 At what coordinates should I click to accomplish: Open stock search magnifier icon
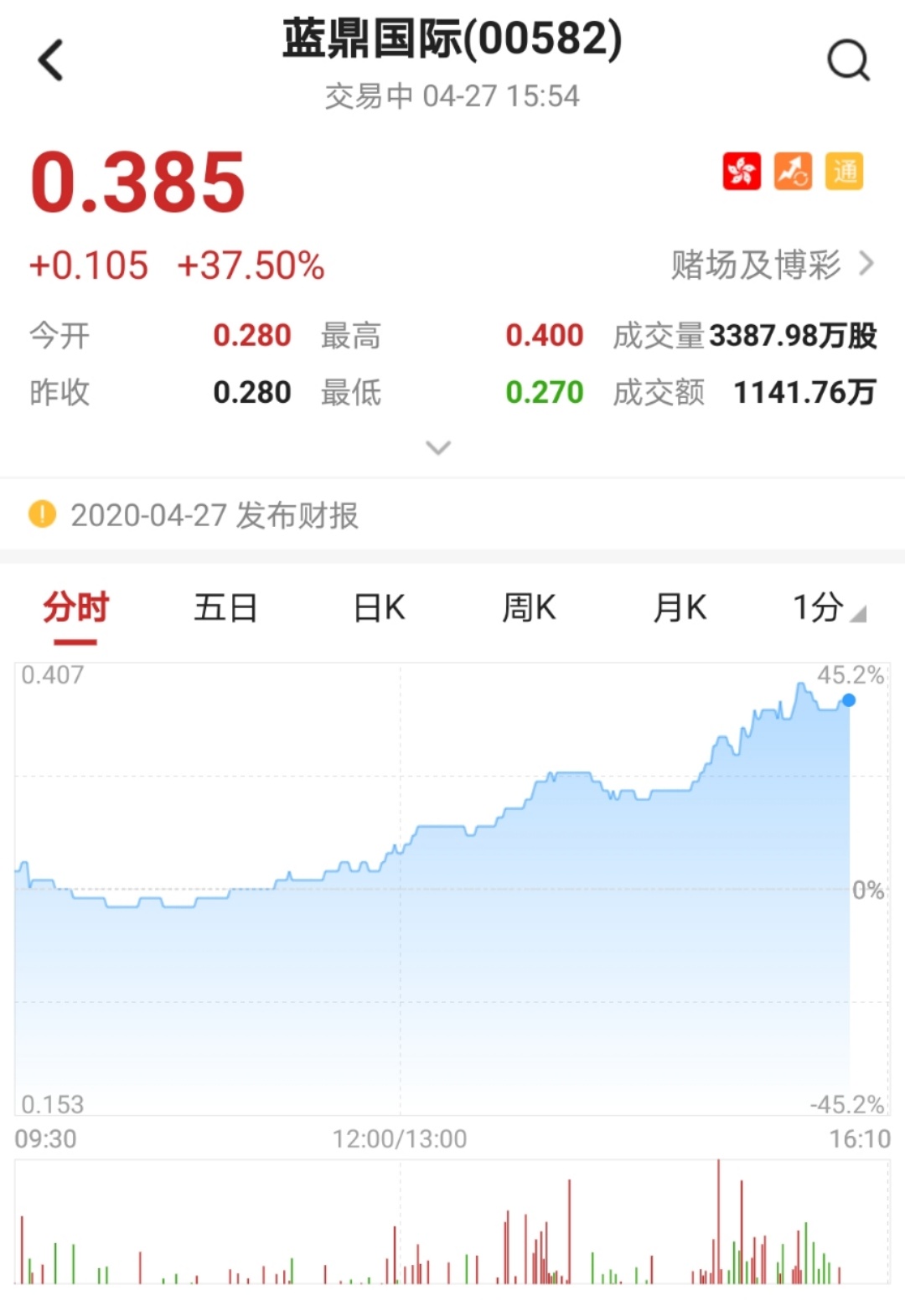point(848,60)
